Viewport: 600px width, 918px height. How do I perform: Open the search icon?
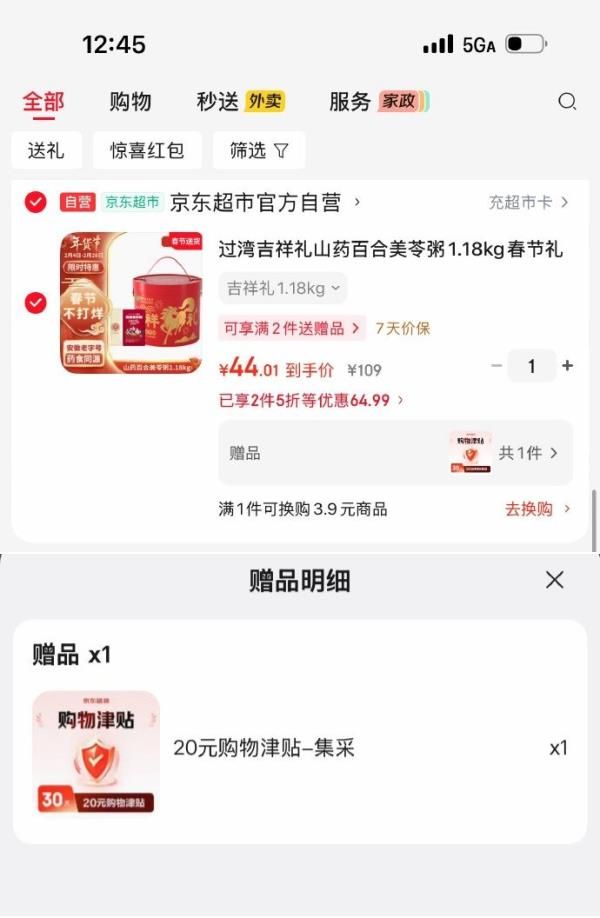click(567, 101)
